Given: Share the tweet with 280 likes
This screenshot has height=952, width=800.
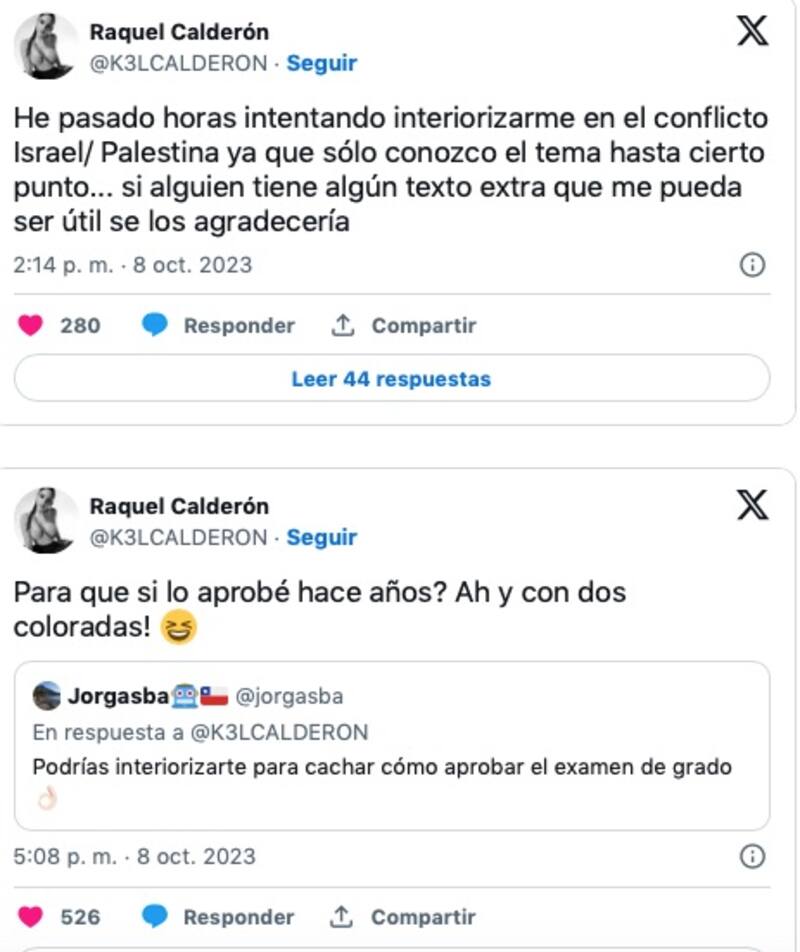Looking at the screenshot, I should tap(403, 326).
